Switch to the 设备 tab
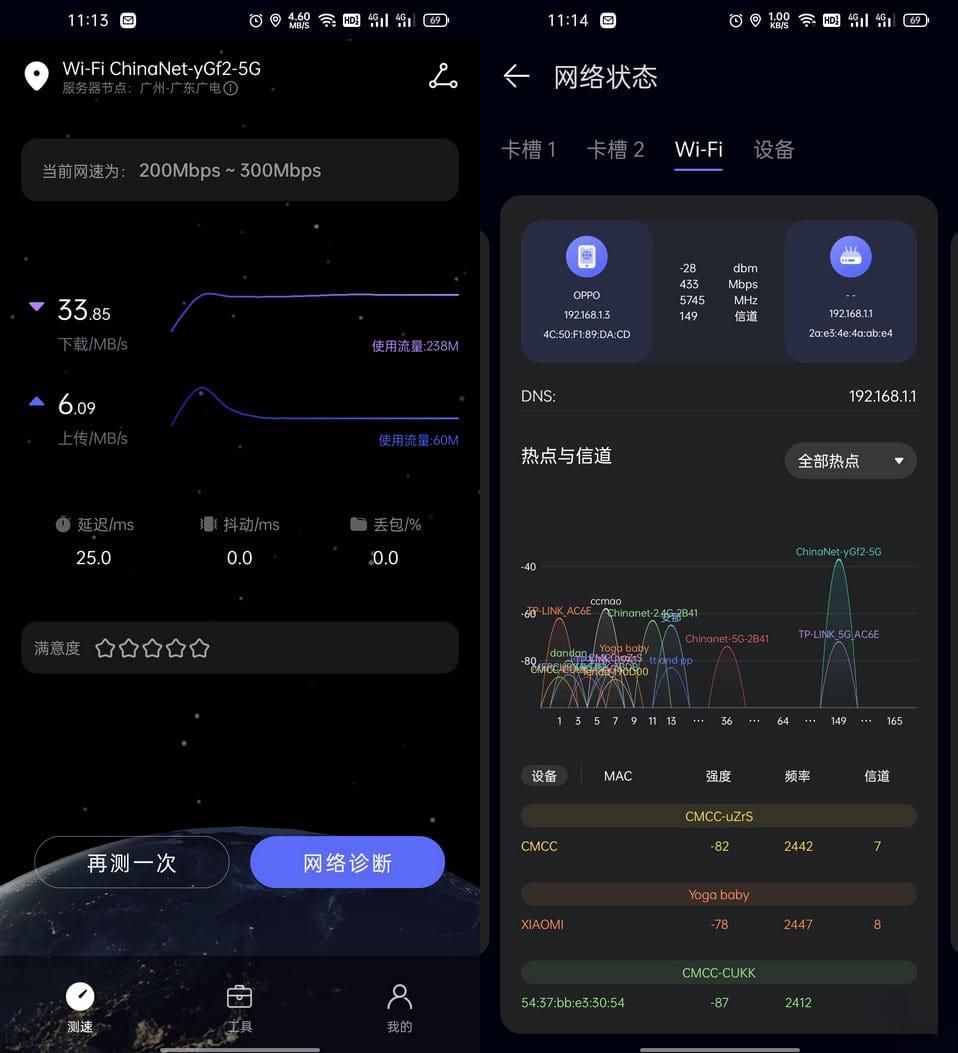This screenshot has width=958, height=1053. 773,150
